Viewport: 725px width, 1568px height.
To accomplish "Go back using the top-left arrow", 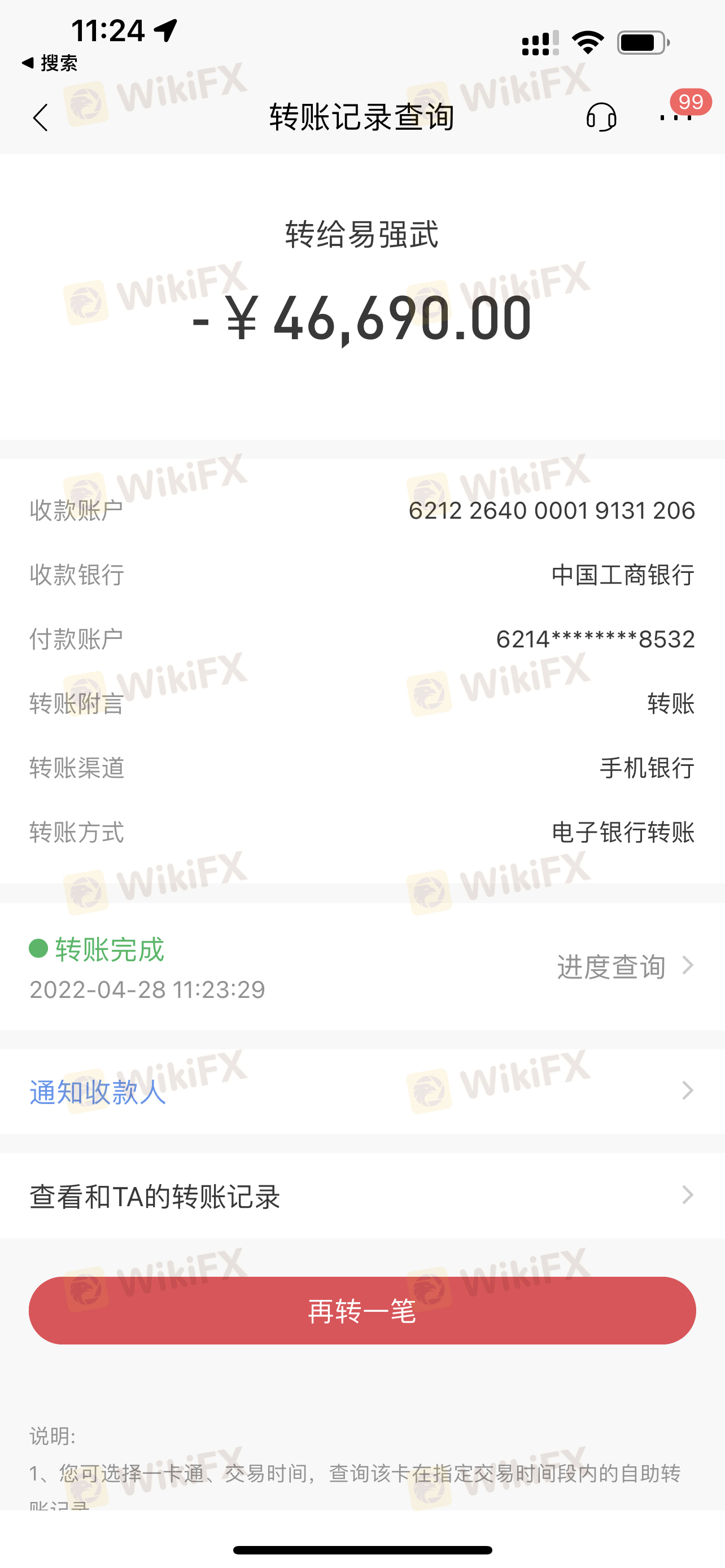I will (40, 117).
